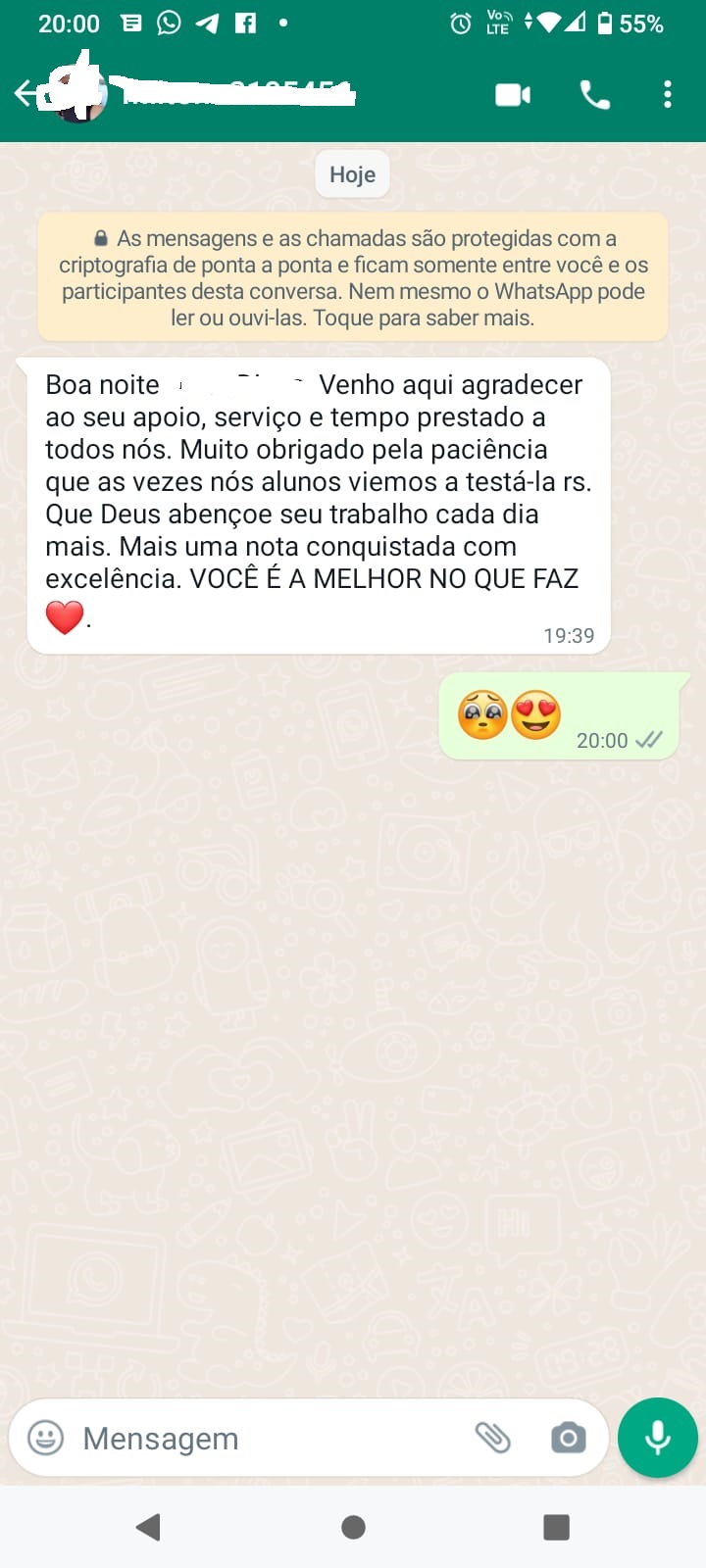
Task: Show recent apps
Action: click(556, 1527)
